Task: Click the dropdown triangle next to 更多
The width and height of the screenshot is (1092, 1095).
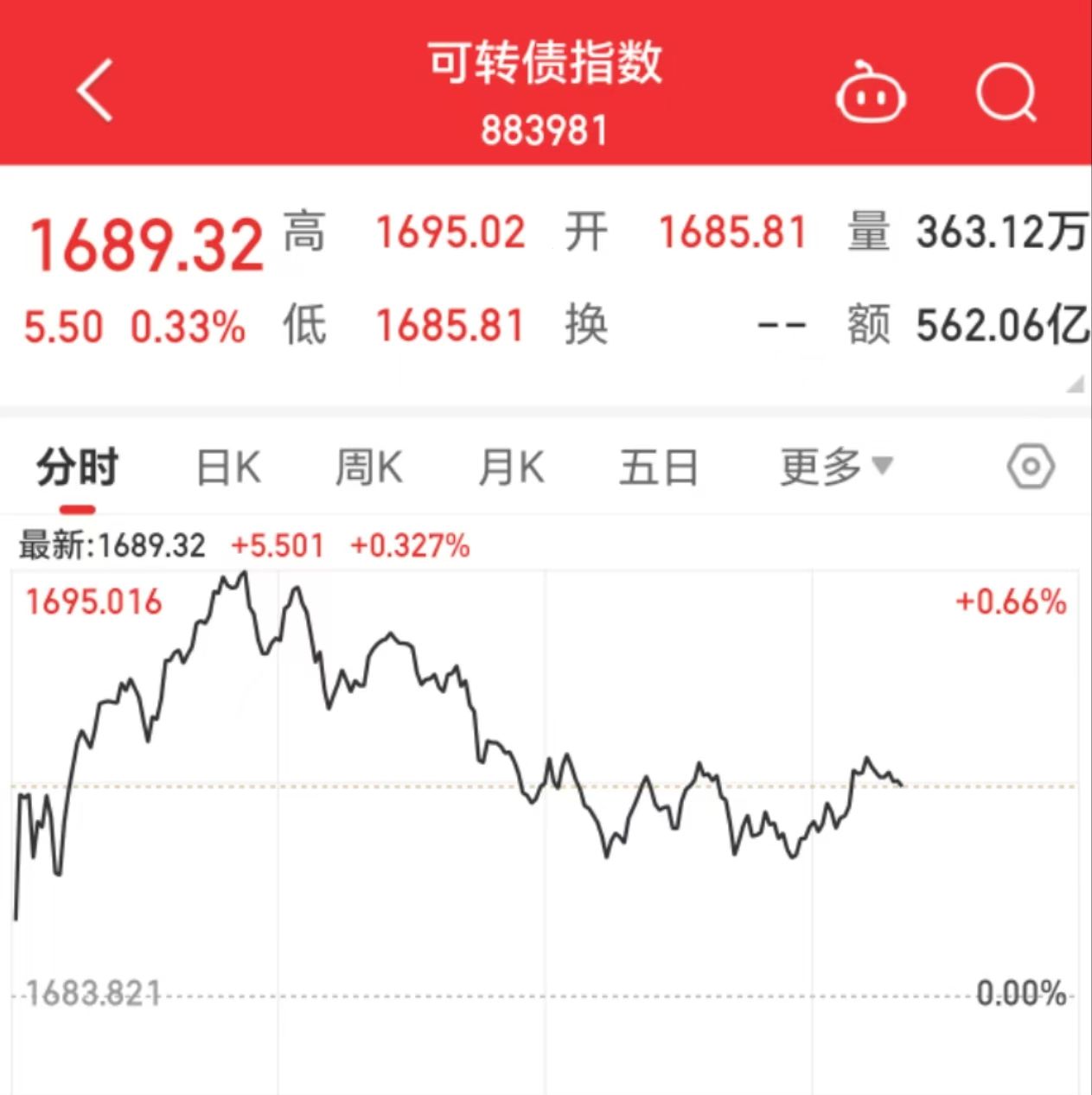Action: coord(883,467)
